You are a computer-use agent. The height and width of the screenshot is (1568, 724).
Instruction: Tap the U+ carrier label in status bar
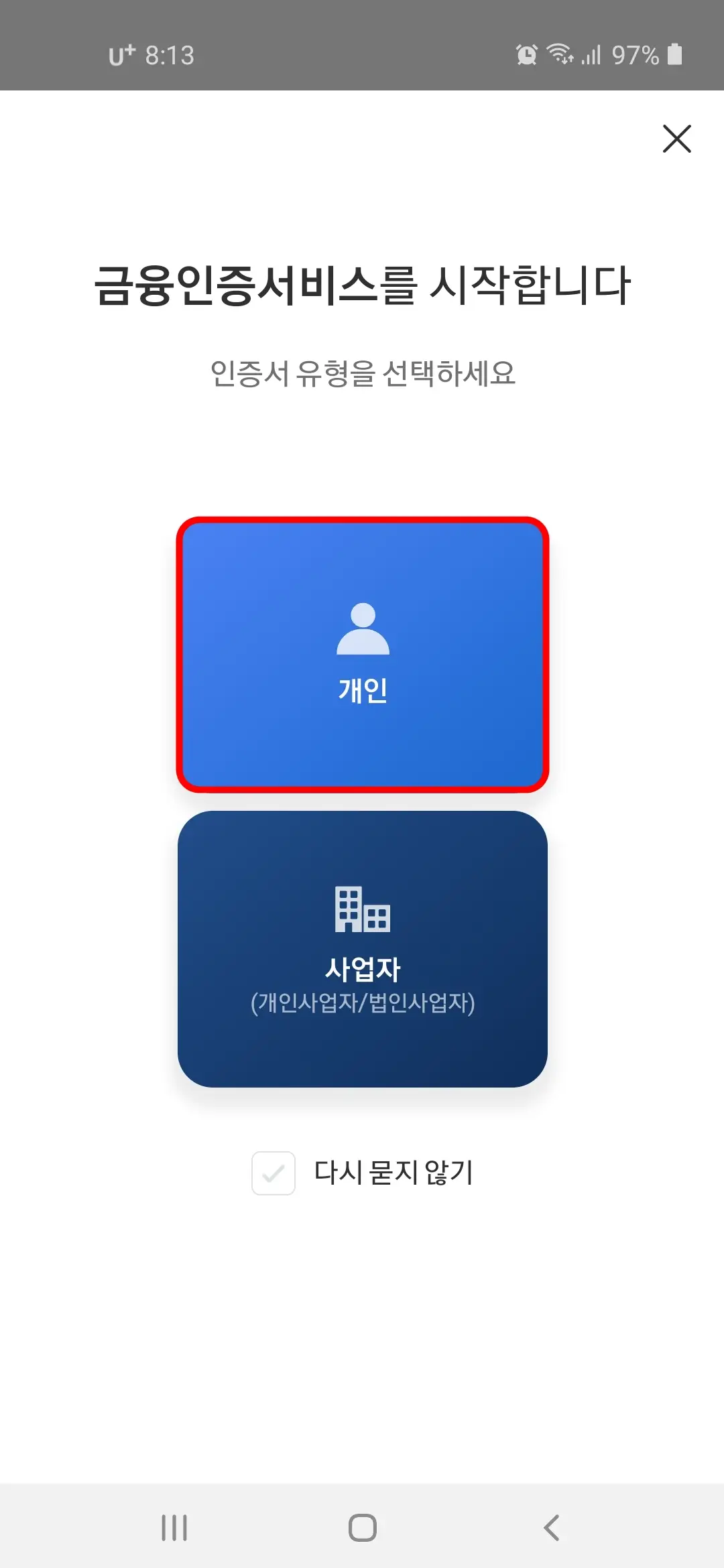(x=121, y=55)
